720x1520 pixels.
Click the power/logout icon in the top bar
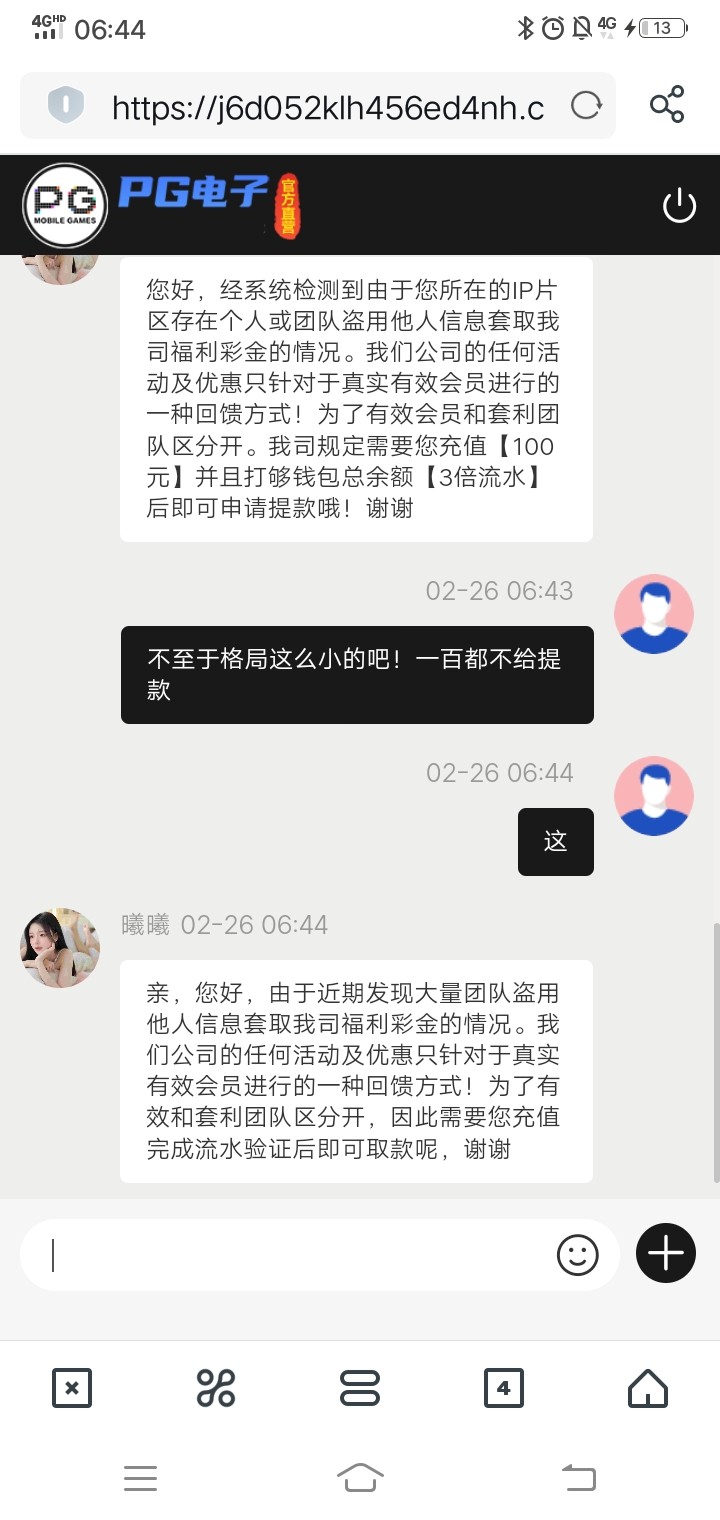pos(680,205)
